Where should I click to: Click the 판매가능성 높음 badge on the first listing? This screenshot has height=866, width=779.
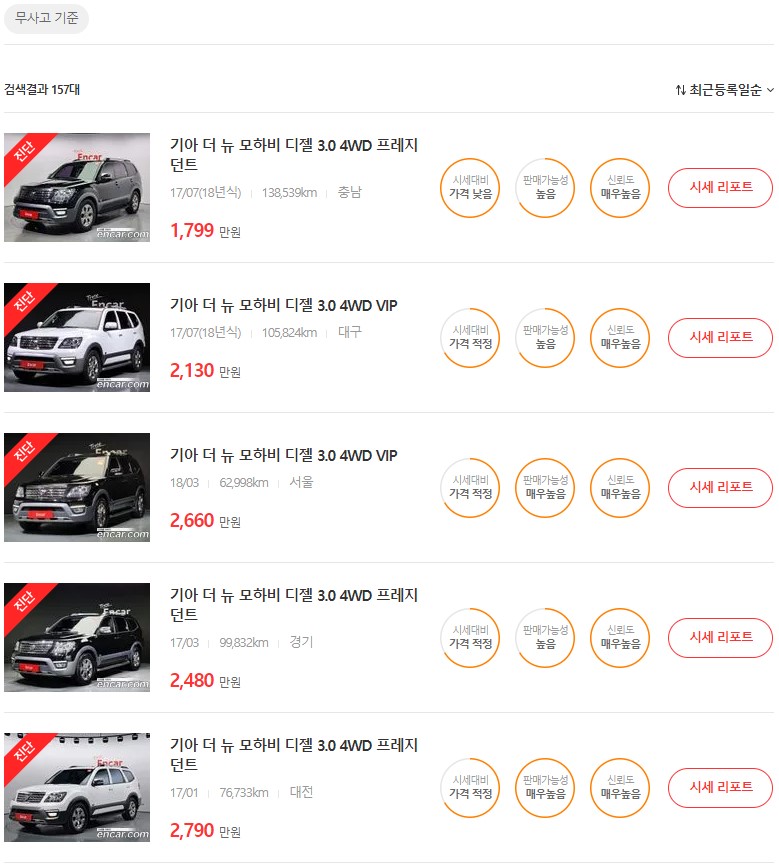pyautogui.click(x=544, y=187)
